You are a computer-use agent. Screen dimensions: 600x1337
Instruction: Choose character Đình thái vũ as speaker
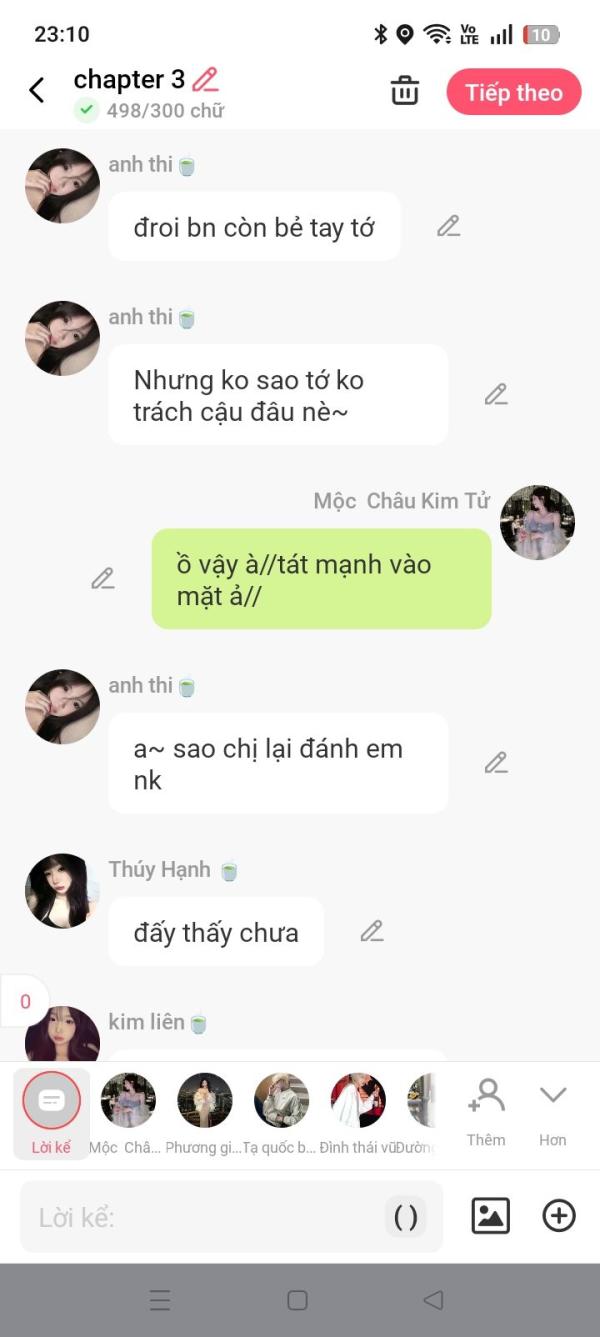pyautogui.click(x=358, y=1113)
